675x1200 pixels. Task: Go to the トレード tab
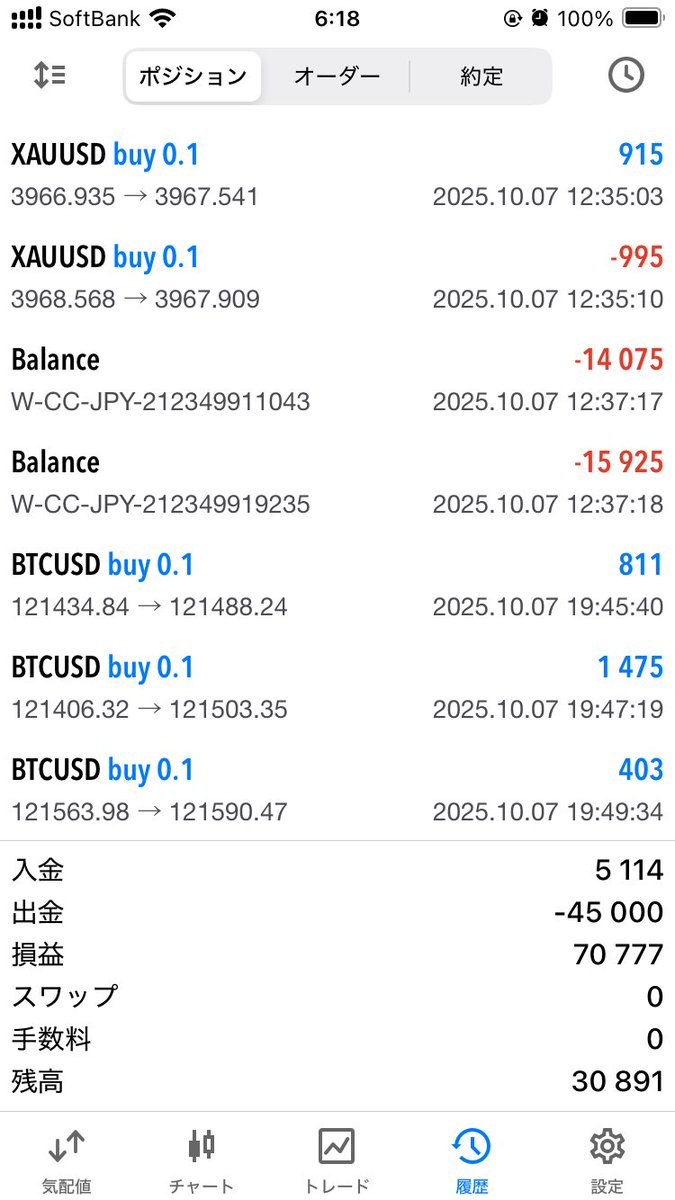(x=337, y=1160)
